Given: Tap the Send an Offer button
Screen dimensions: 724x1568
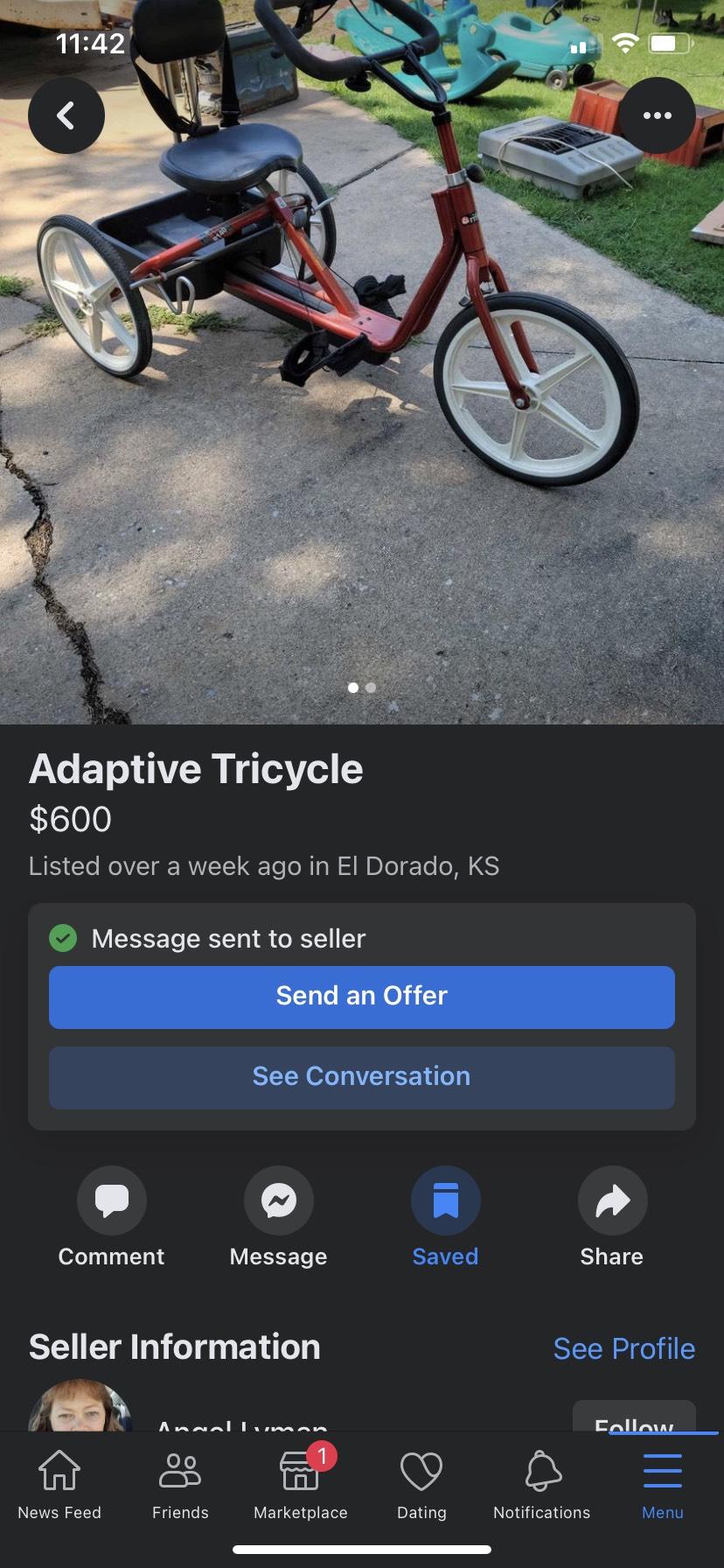Looking at the screenshot, I should pyautogui.click(x=362, y=997).
